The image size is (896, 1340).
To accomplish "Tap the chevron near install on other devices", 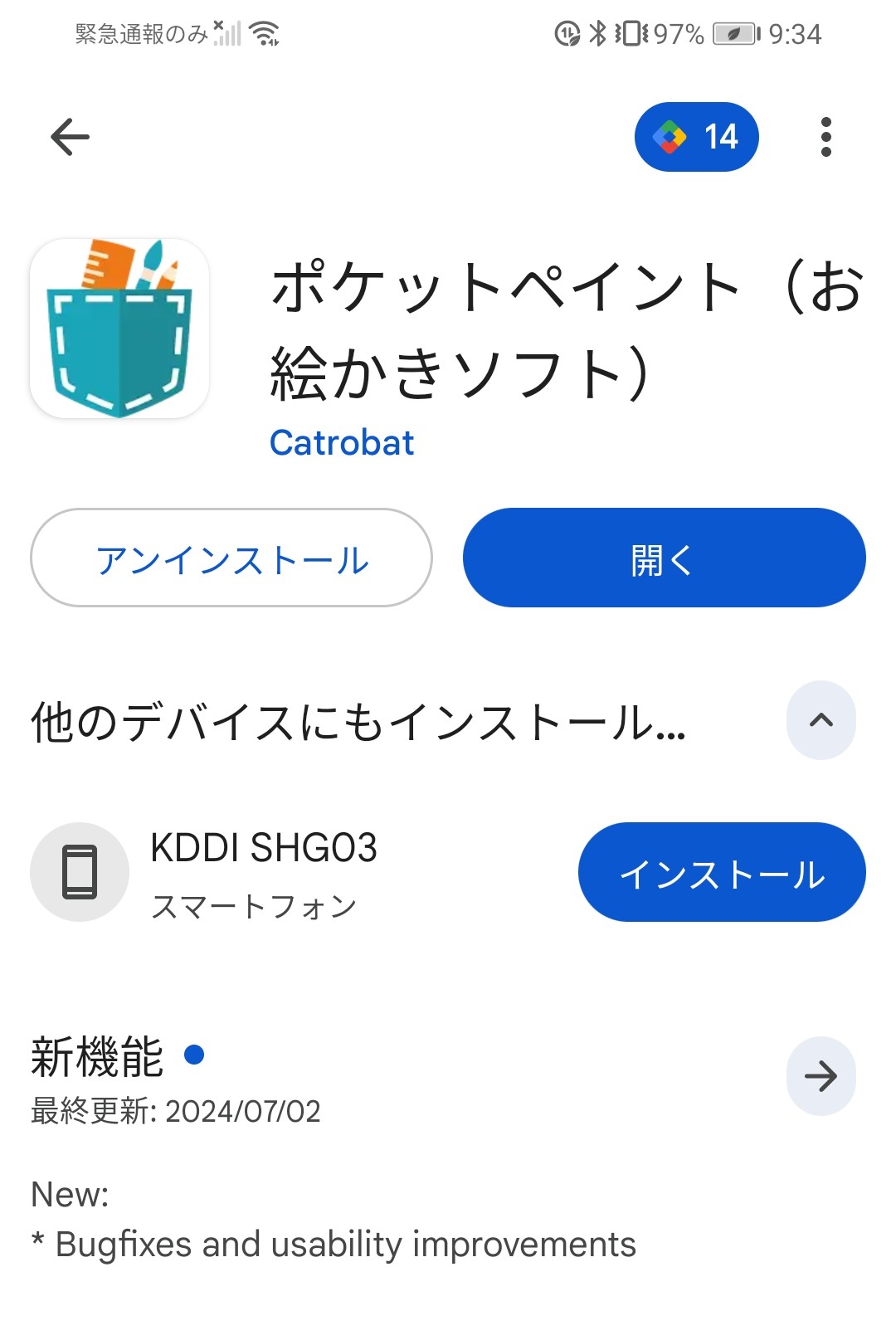I will (821, 720).
